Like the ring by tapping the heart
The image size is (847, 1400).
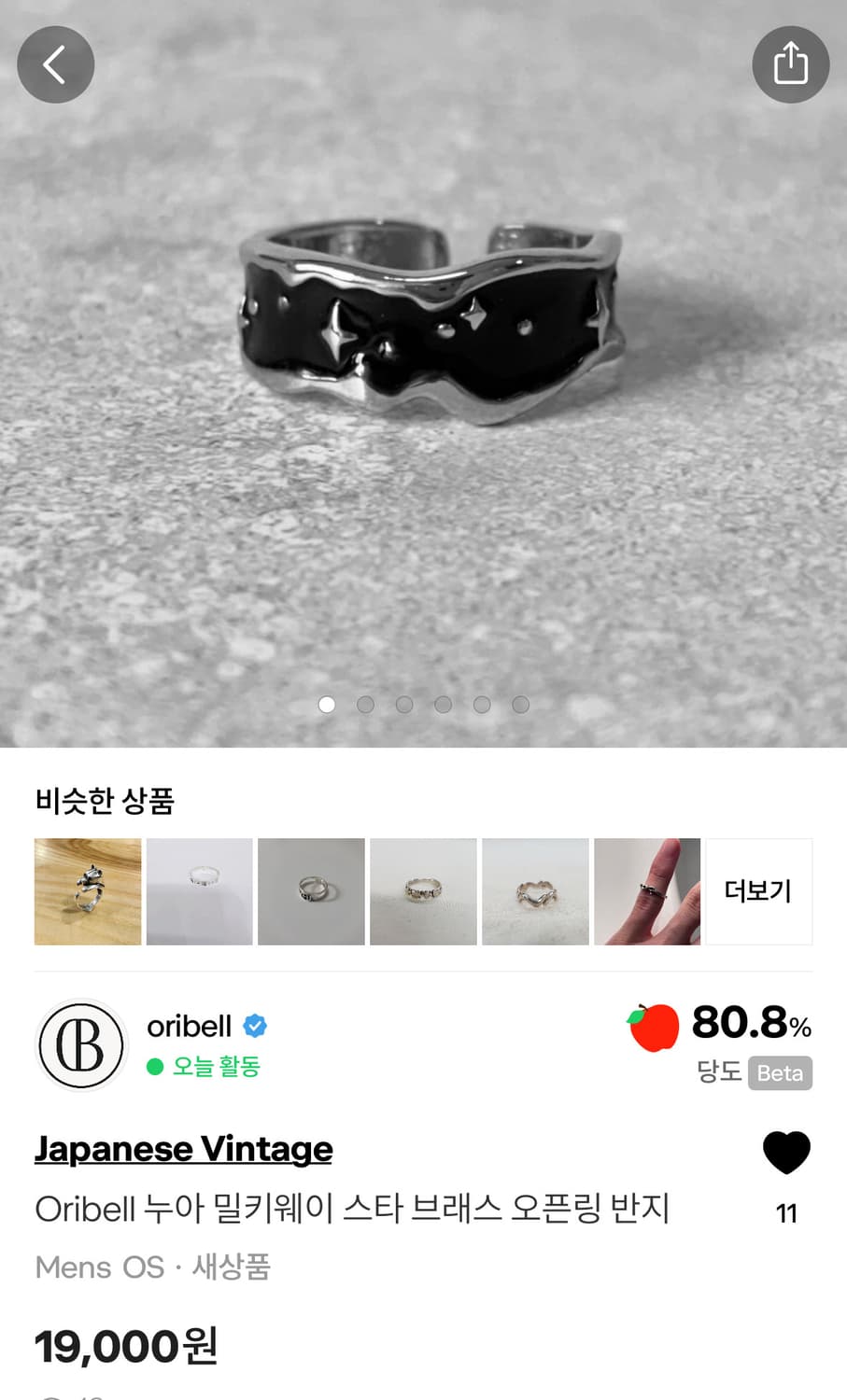click(x=787, y=1153)
